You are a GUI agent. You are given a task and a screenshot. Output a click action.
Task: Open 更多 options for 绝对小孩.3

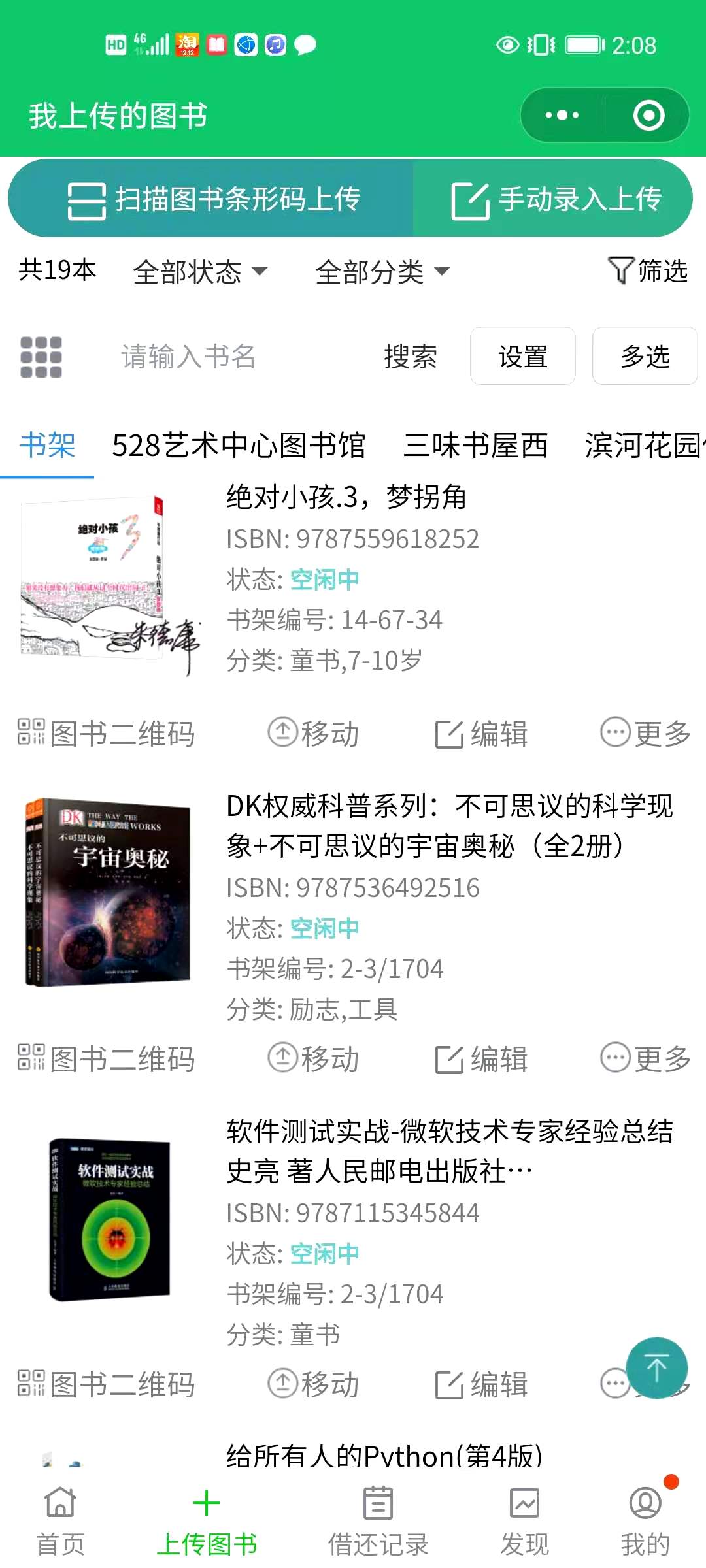coord(645,734)
